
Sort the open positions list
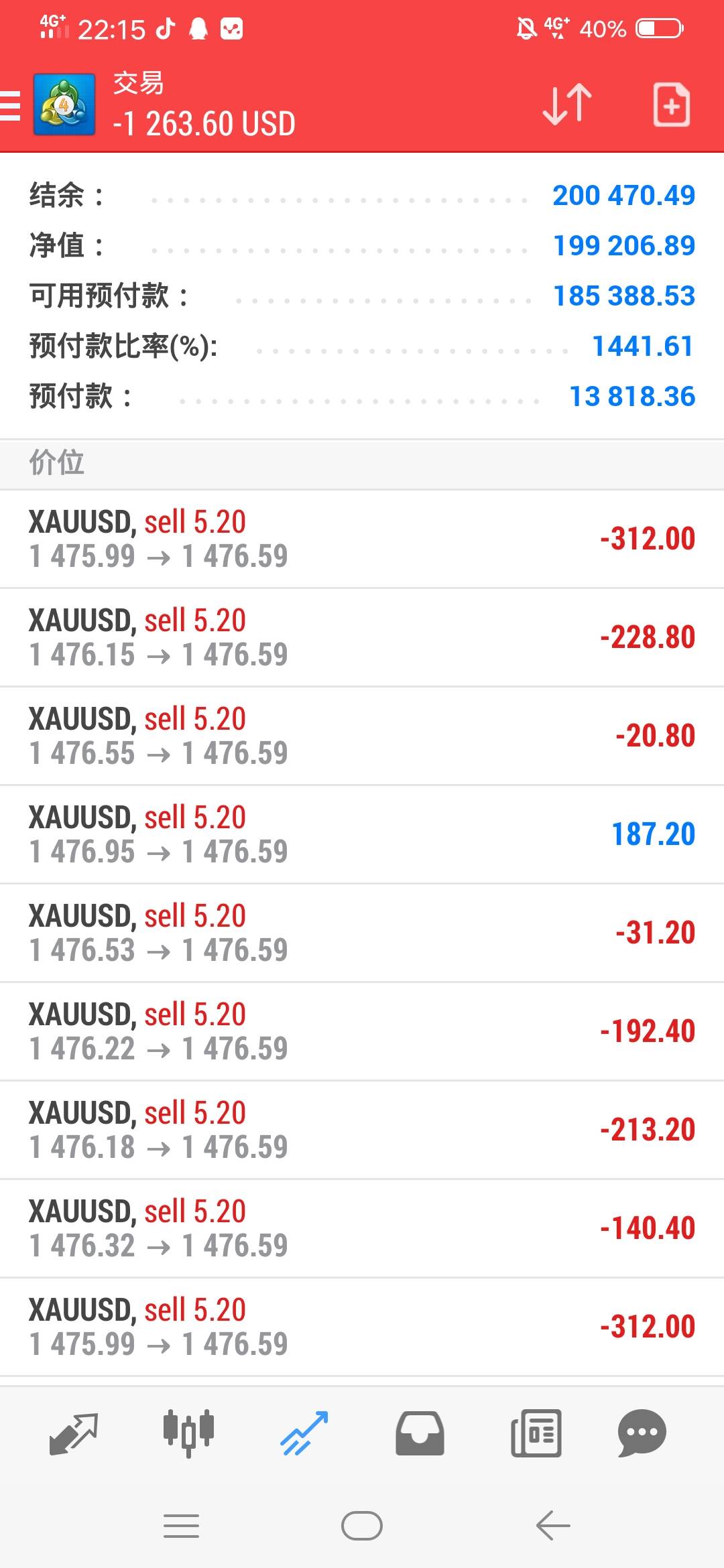(x=567, y=105)
